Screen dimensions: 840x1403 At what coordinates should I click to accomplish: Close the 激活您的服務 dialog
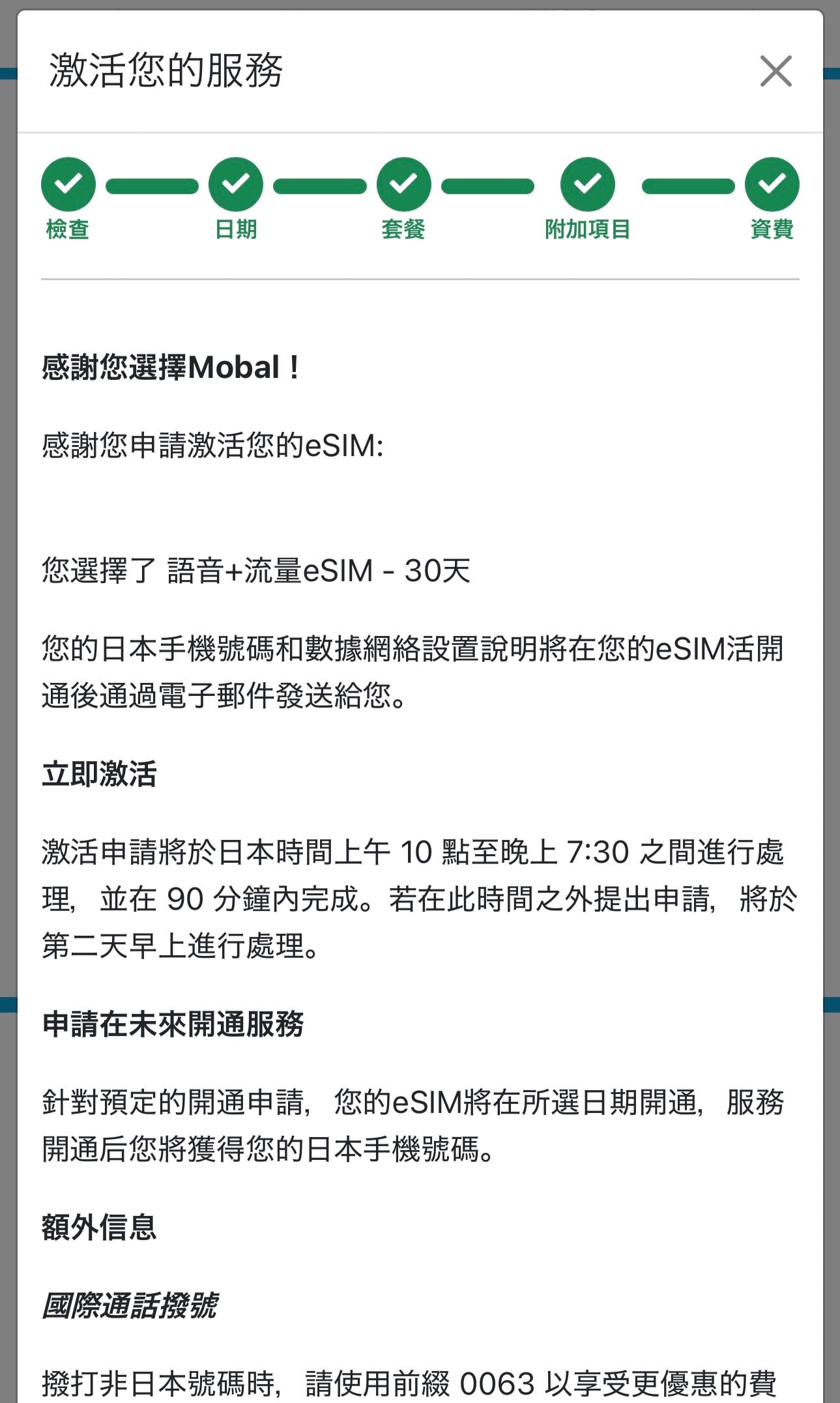(775, 71)
